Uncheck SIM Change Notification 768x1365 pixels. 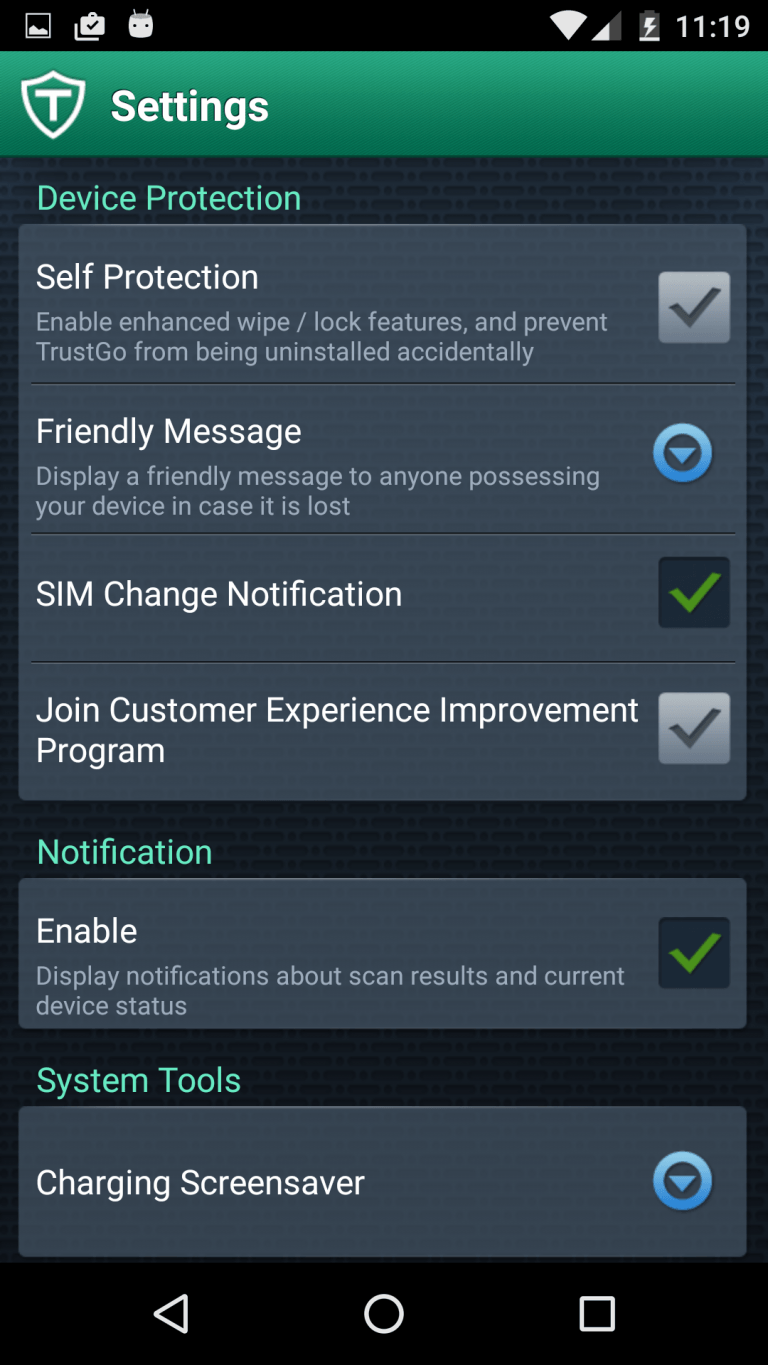pos(694,593)
